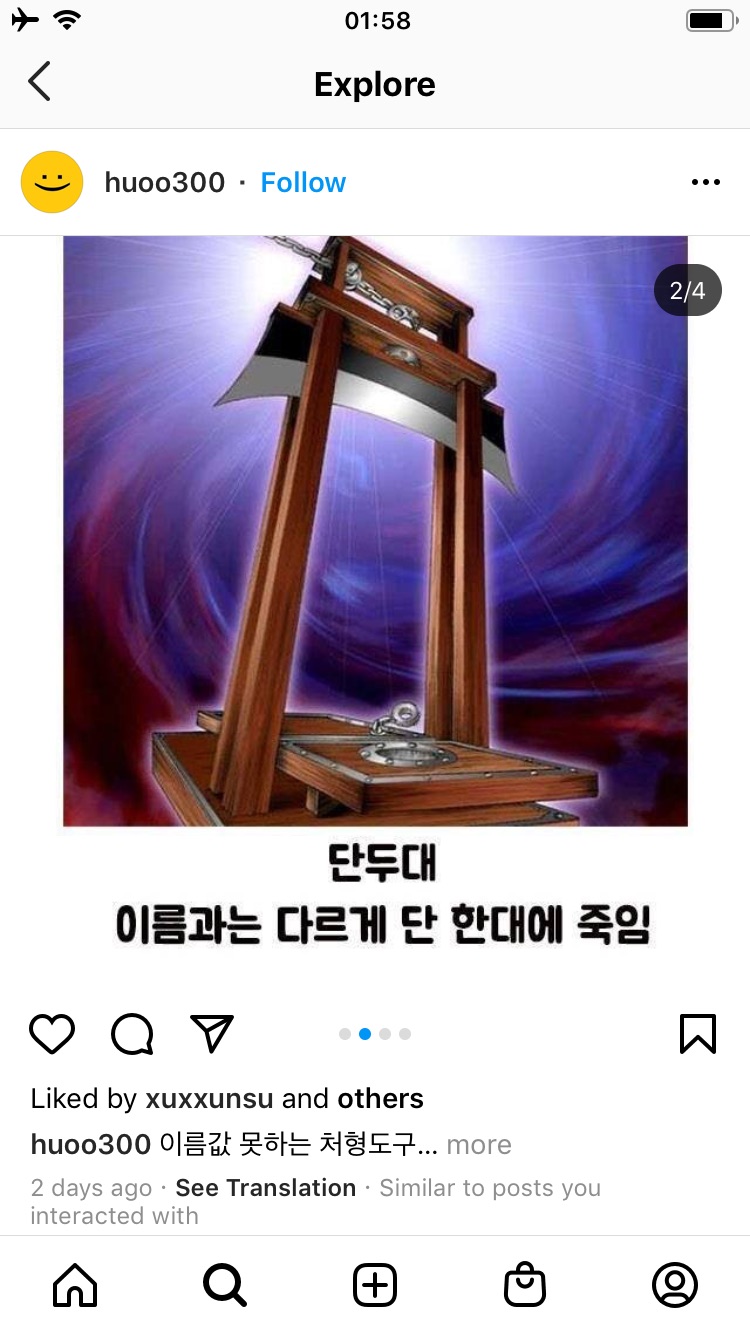Image resolution: width=750 pixels, height=1334 pixels.
Task: See Translation of the caption
Action: pyautogui.click(x=265, y=1188)
